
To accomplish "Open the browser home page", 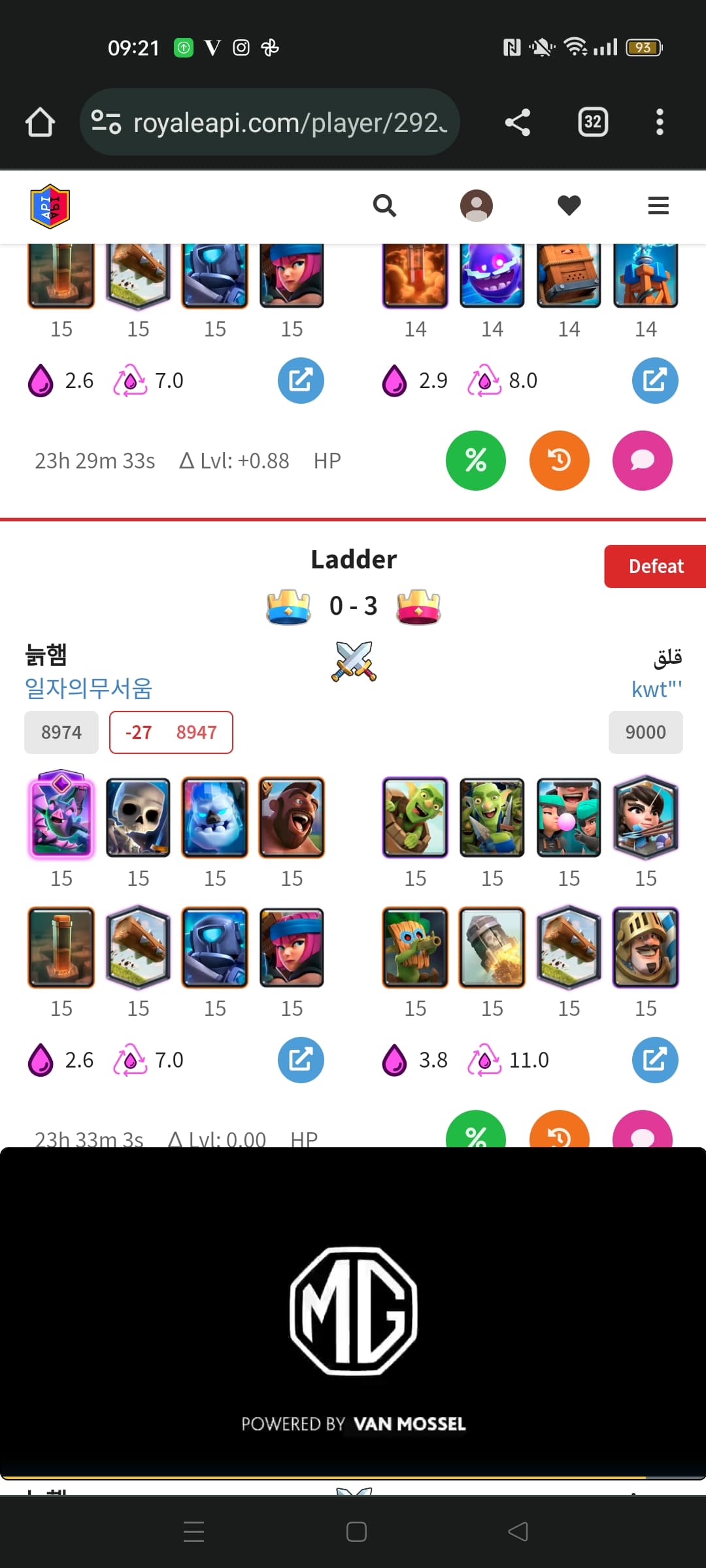I will click(40, 122).
